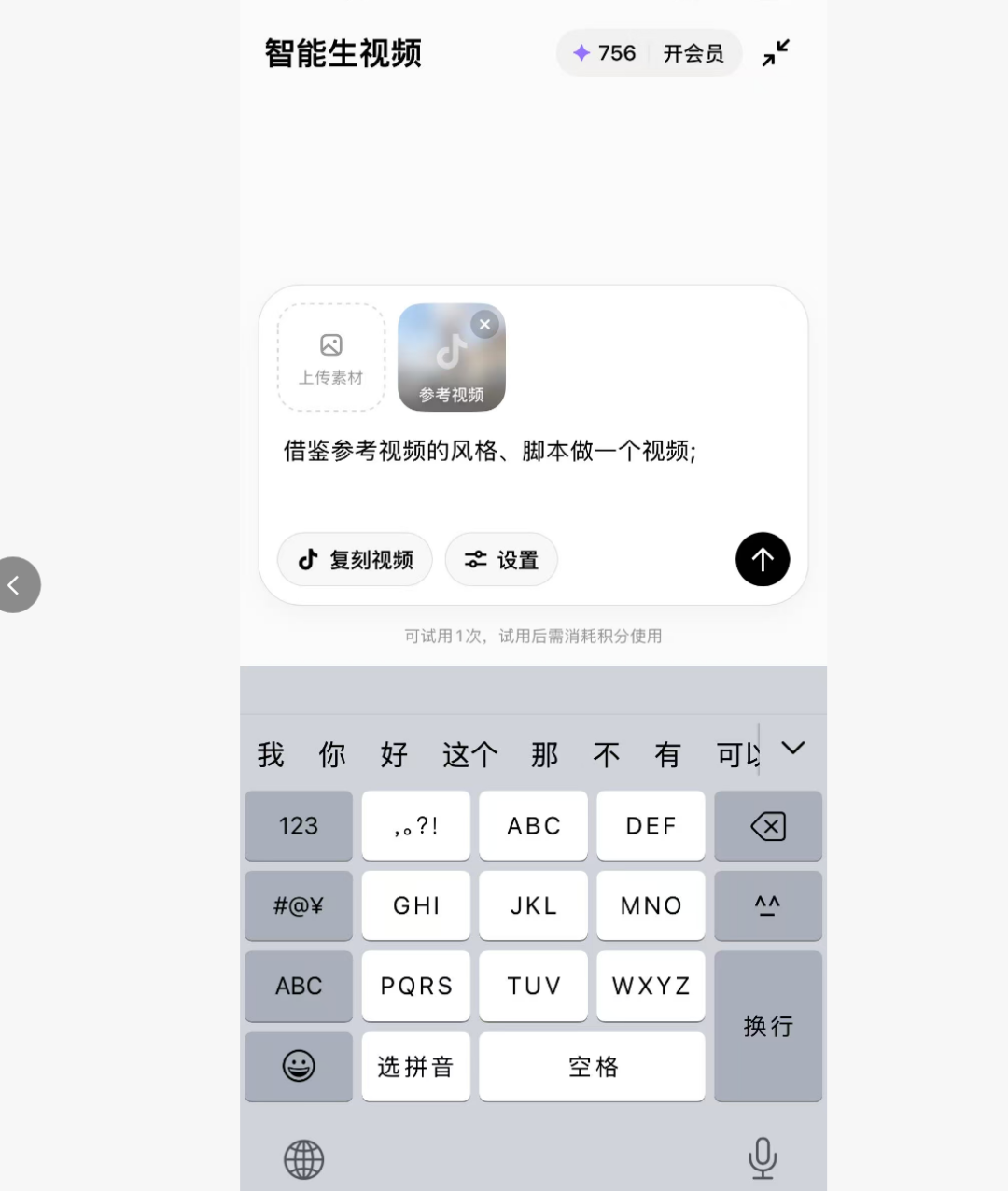
Task: Open the #@¥ symbols key
Action: [299, 905]
